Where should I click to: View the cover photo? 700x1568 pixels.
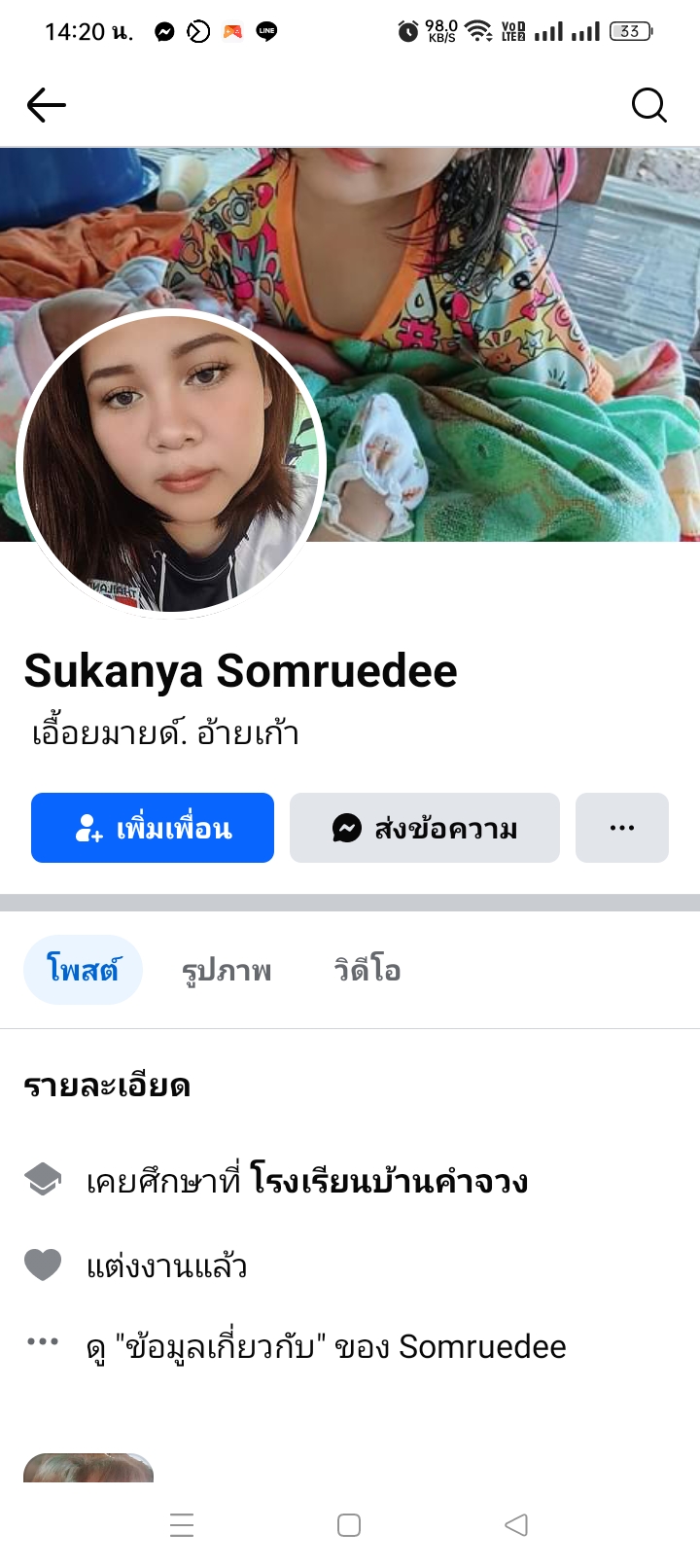[506, 292]
